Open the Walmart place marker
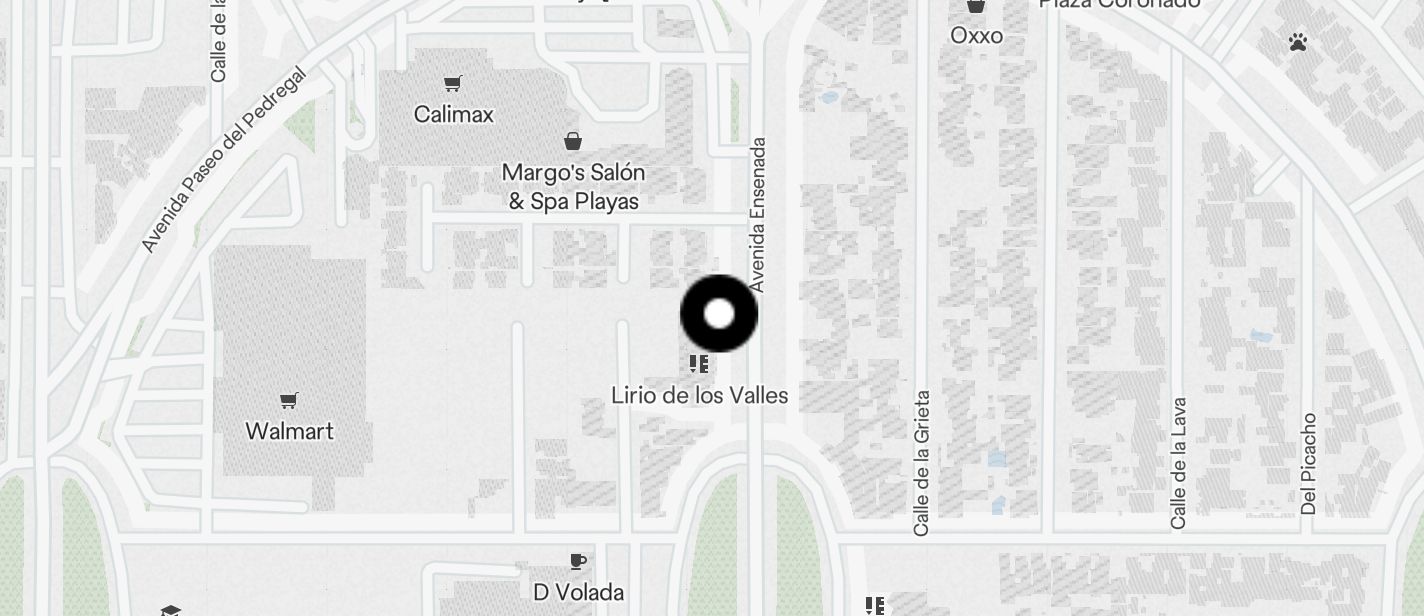Screen dimensions: 1424x616 289,402
